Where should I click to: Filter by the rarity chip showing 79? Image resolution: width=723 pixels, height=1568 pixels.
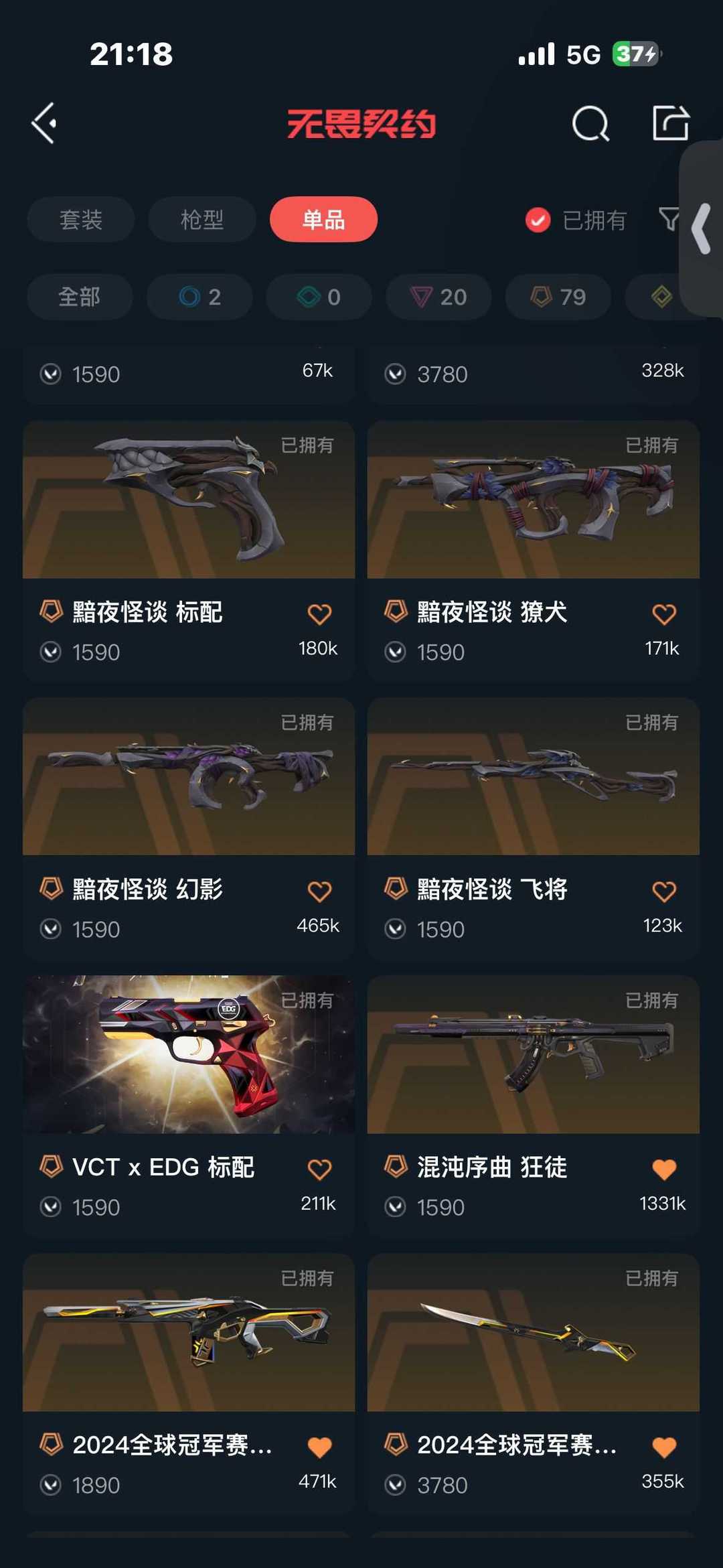(558, 297)
